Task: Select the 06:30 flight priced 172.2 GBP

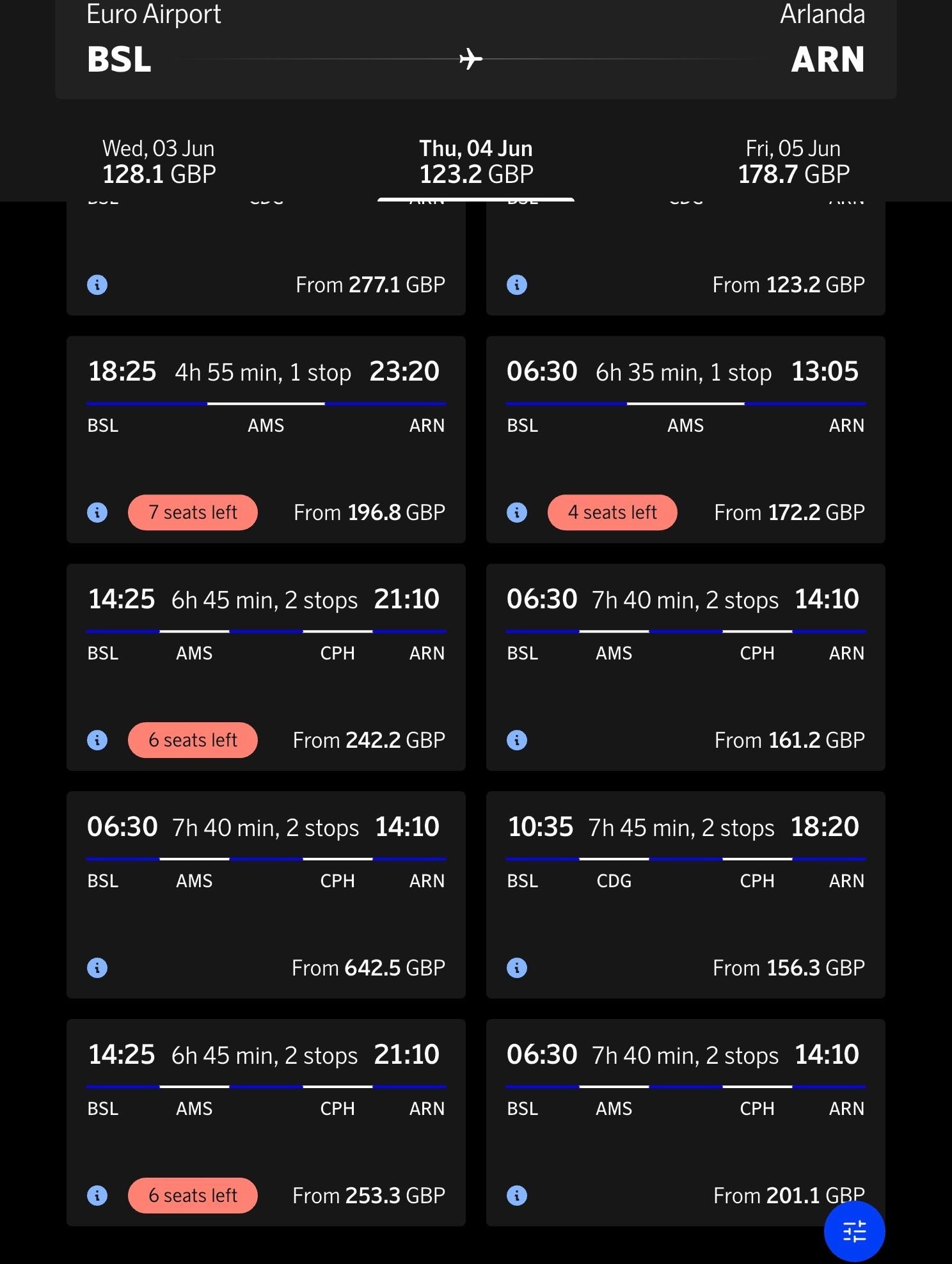Action: pos(685,439)
